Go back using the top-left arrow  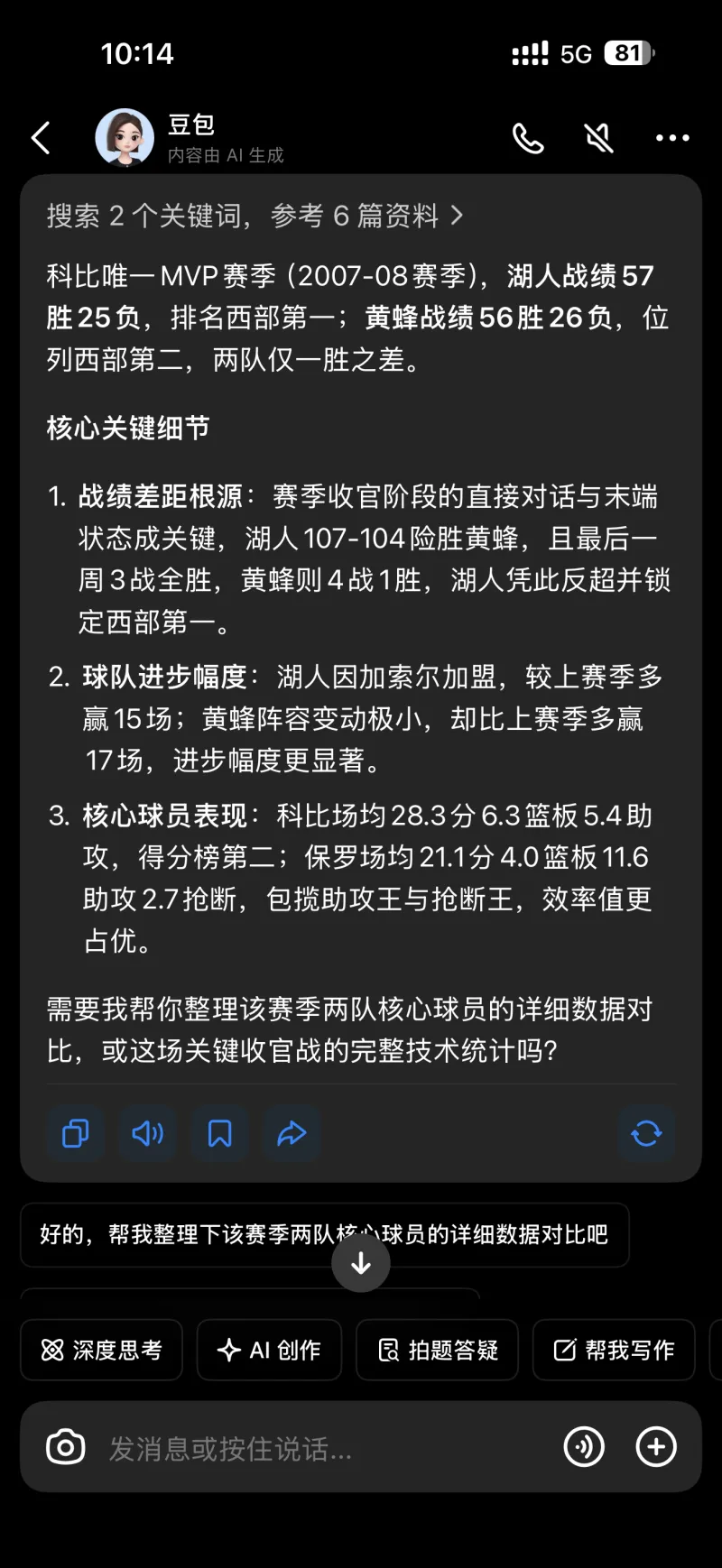coord(41,138)
